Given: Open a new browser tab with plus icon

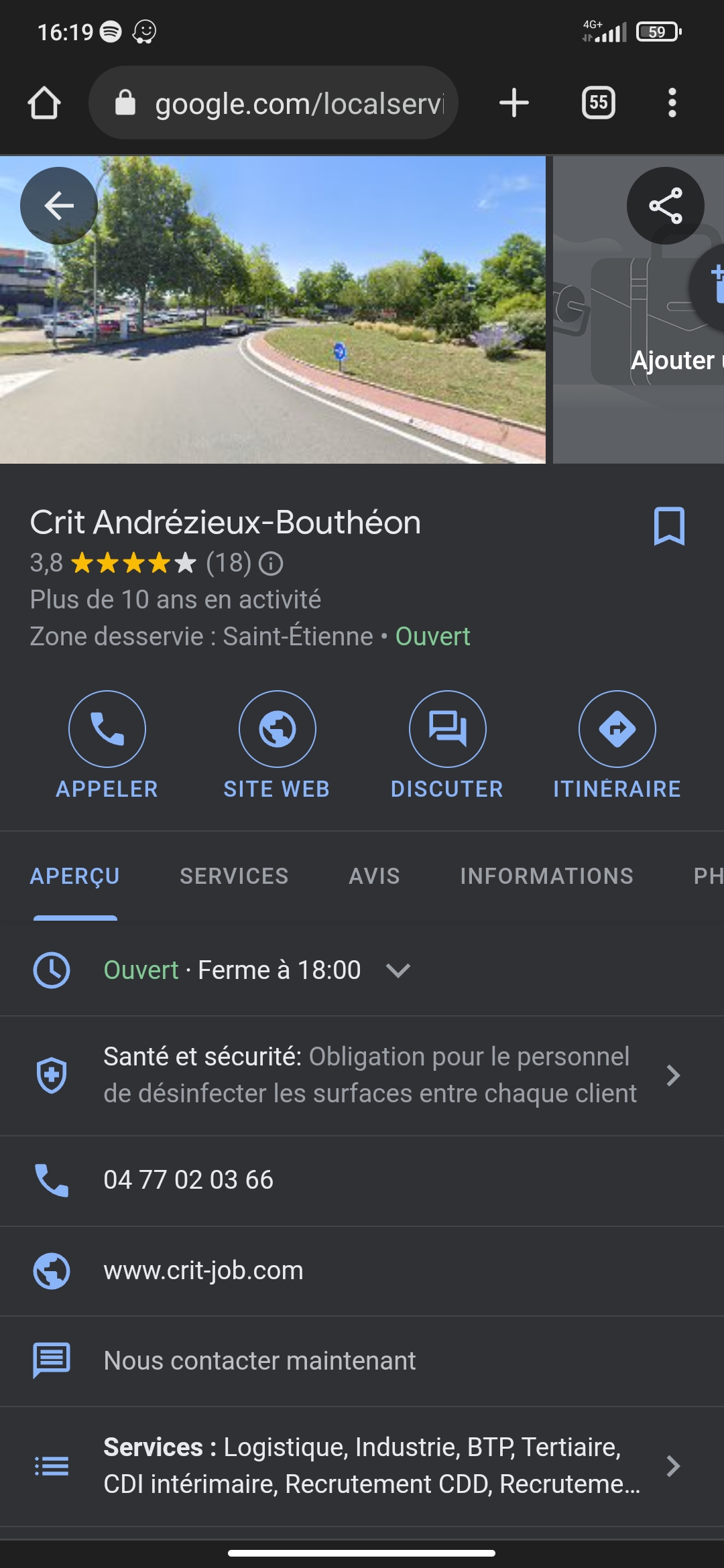Looking at the screenshot, I should point(514,103).
